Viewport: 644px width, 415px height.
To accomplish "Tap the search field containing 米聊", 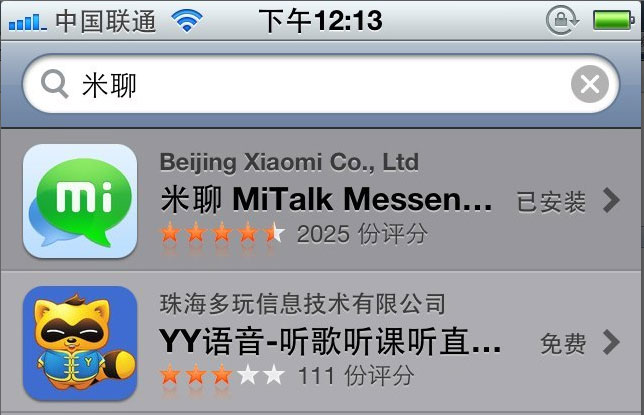I will pos(300,86).
